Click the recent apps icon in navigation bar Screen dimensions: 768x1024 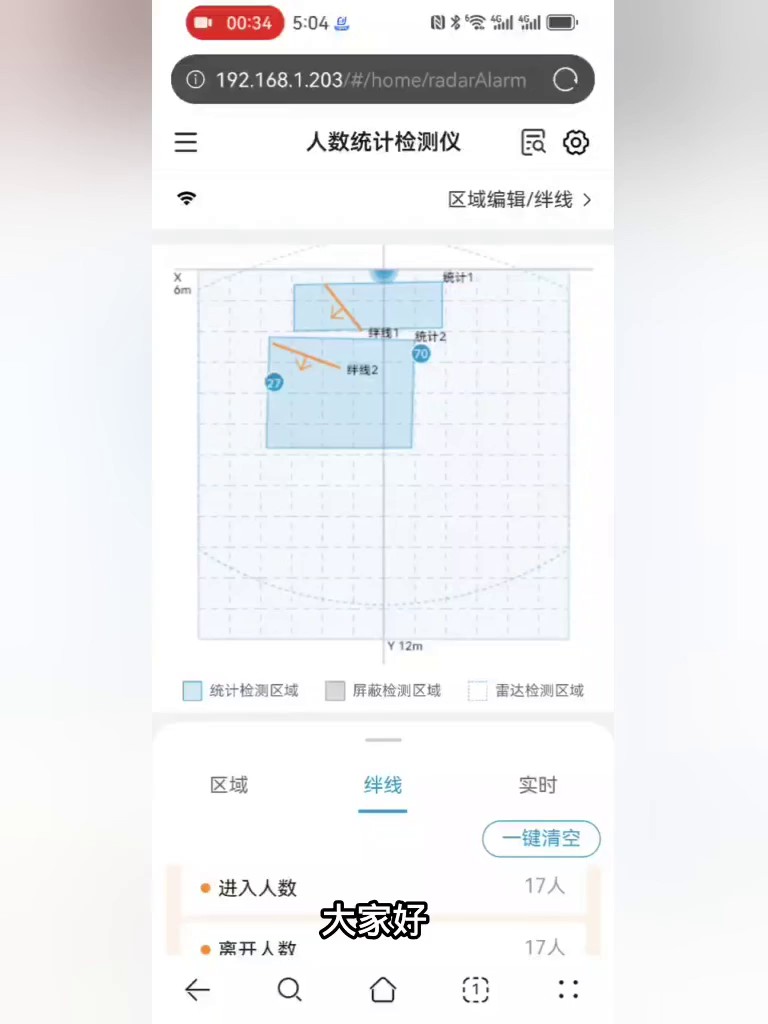coord(475,989)
